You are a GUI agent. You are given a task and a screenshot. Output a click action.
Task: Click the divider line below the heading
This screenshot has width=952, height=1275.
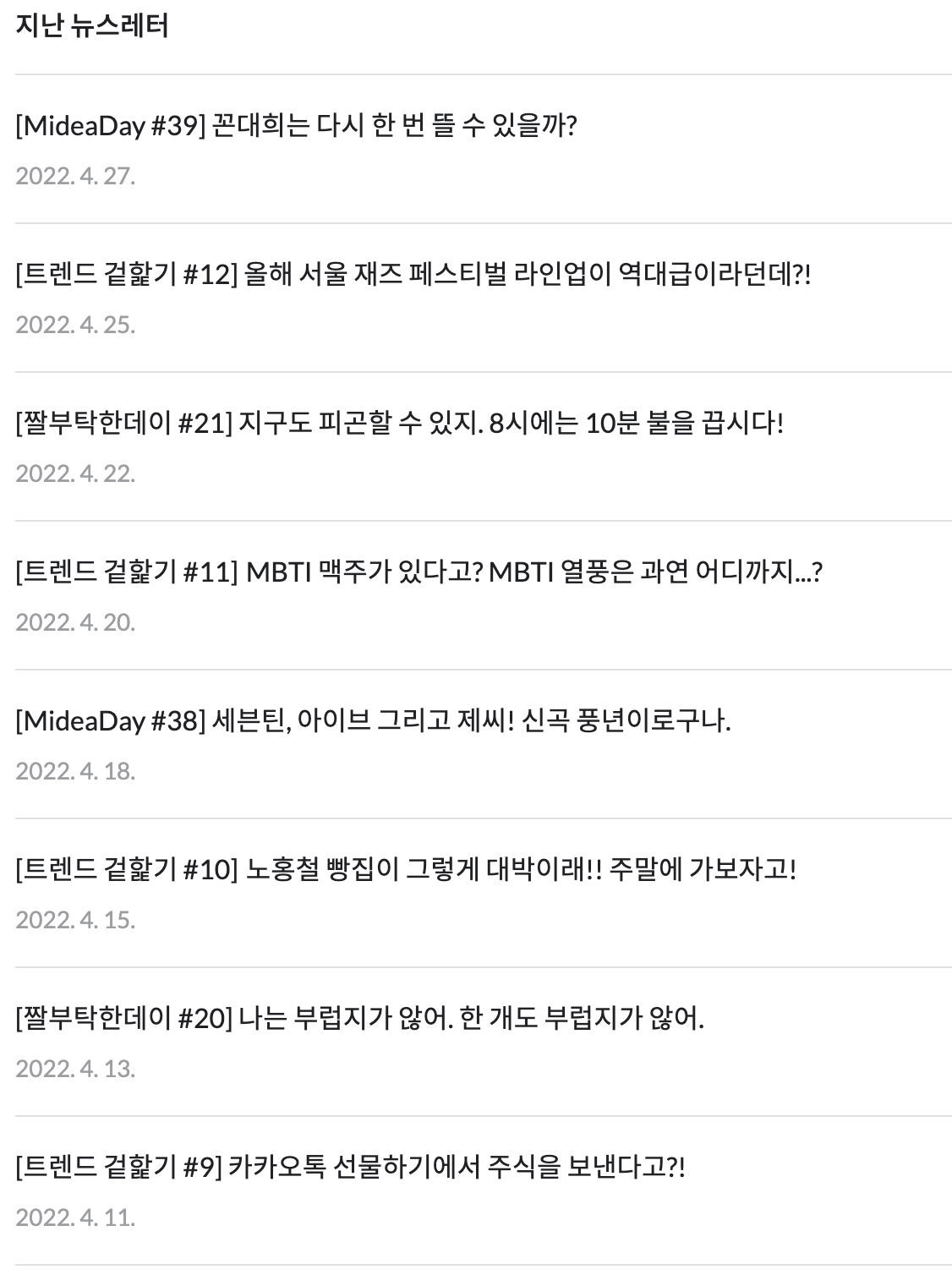[476, 72]
